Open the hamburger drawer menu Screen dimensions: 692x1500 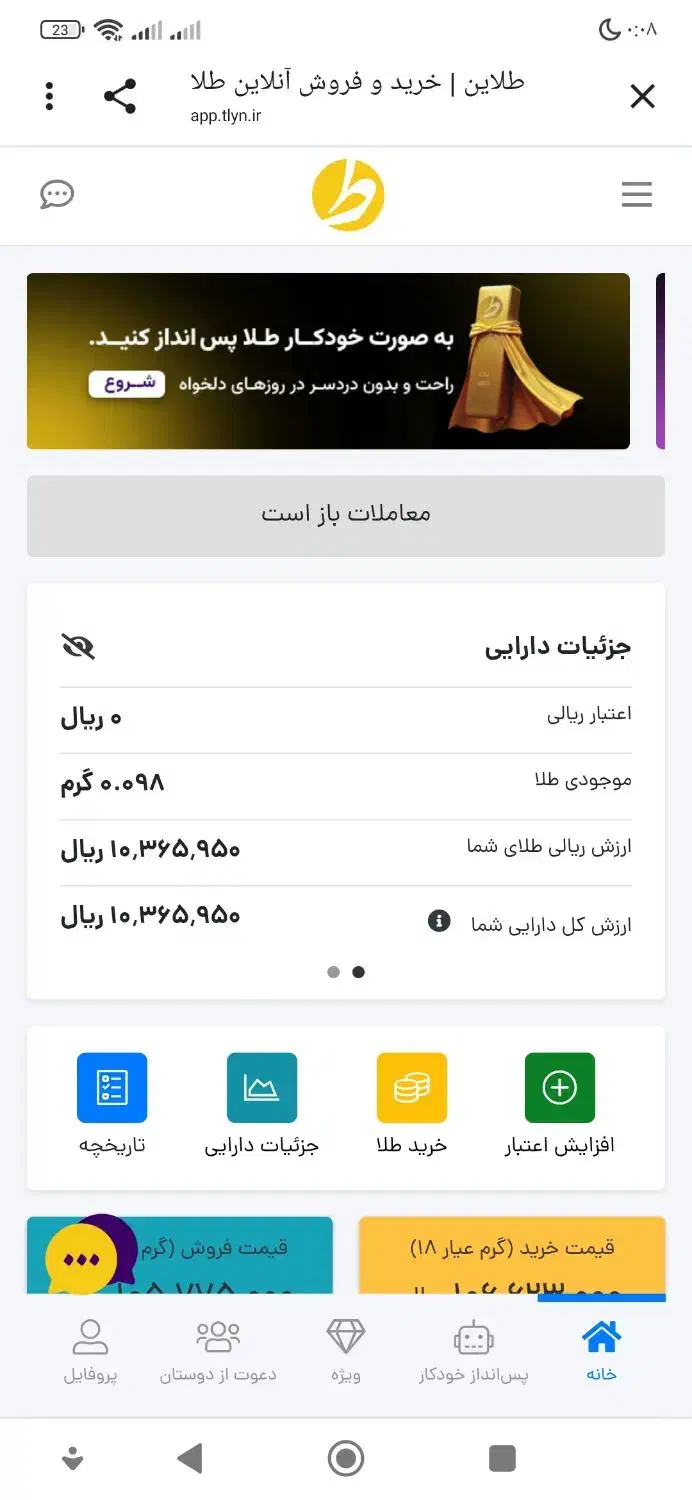[636, 194]
